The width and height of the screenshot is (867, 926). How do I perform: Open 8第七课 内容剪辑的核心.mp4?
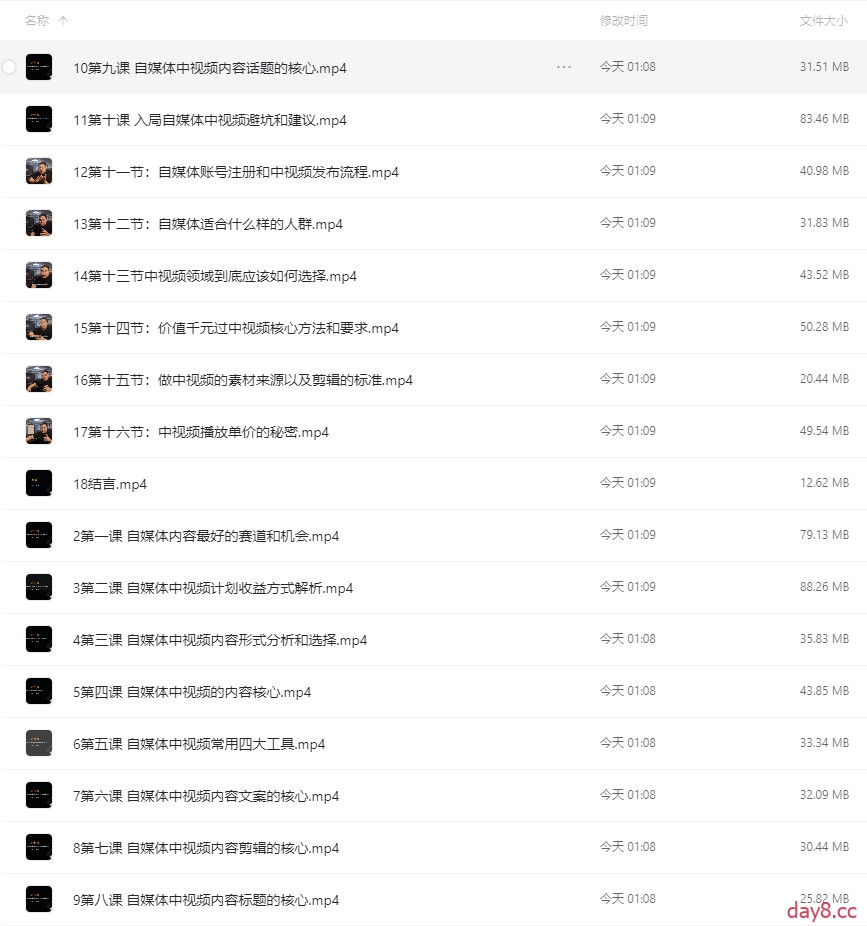point(205,848)
